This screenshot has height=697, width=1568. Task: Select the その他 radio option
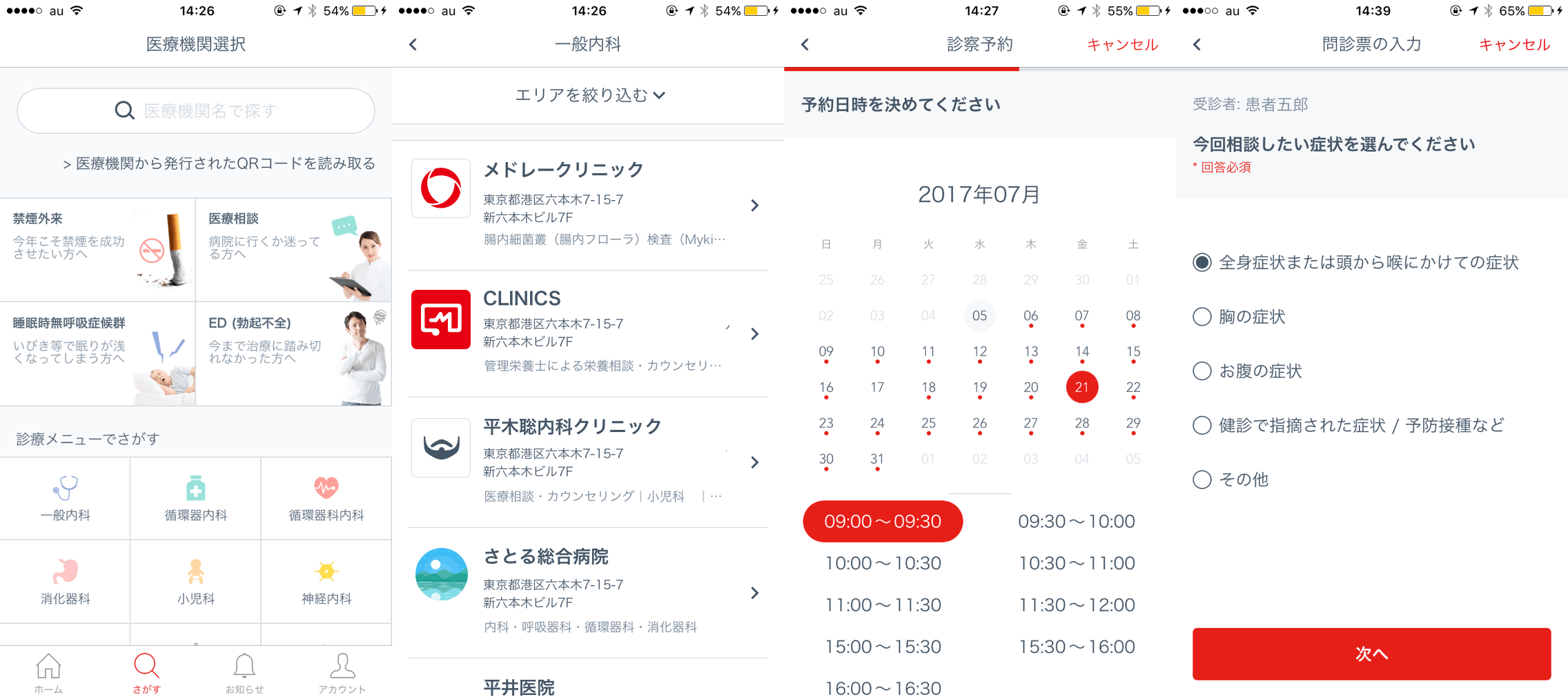1202,480
